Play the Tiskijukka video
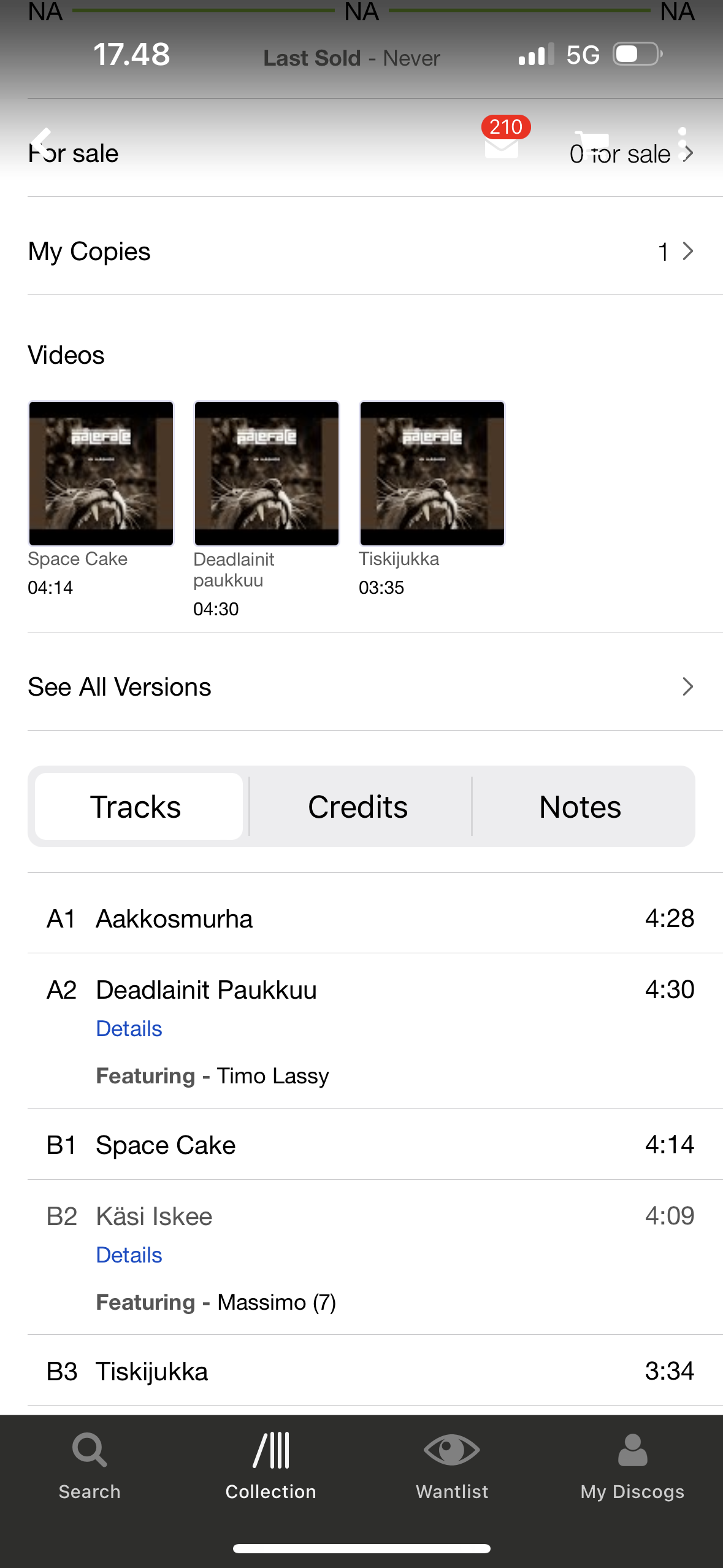This screenshot has height=1568, width=723. click(x=432, y=474)
